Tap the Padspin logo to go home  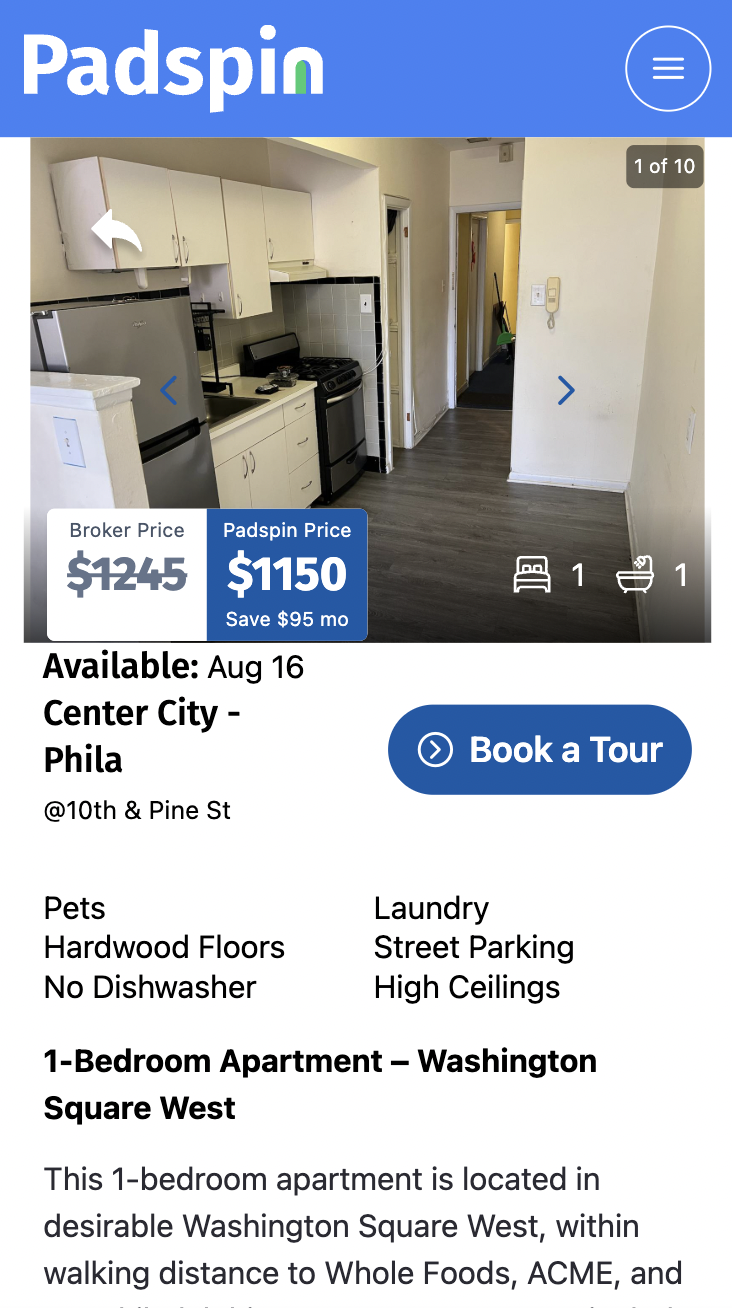(x=173, y=68)
